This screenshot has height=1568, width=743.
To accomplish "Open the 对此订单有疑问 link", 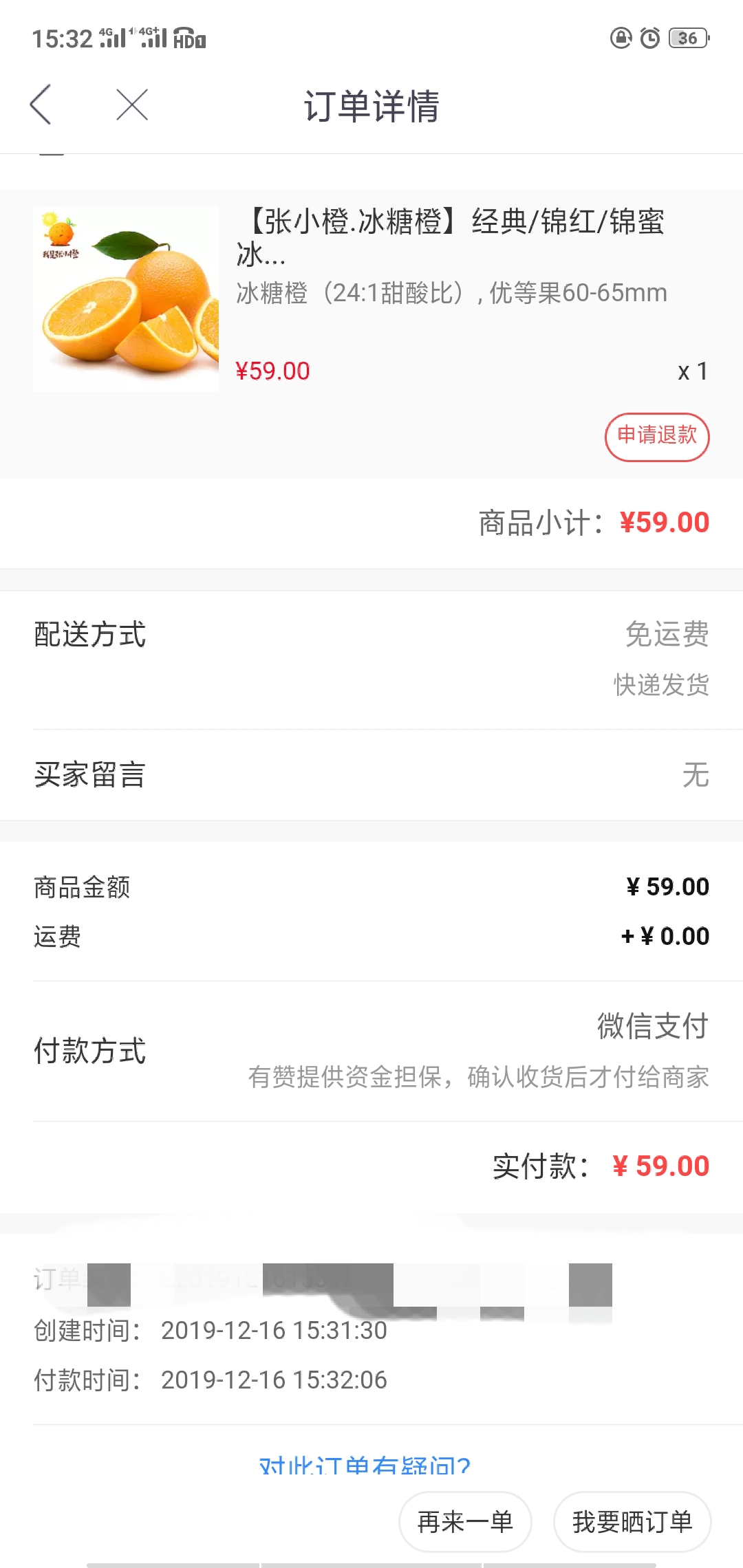I will (x=365, y=1465).
